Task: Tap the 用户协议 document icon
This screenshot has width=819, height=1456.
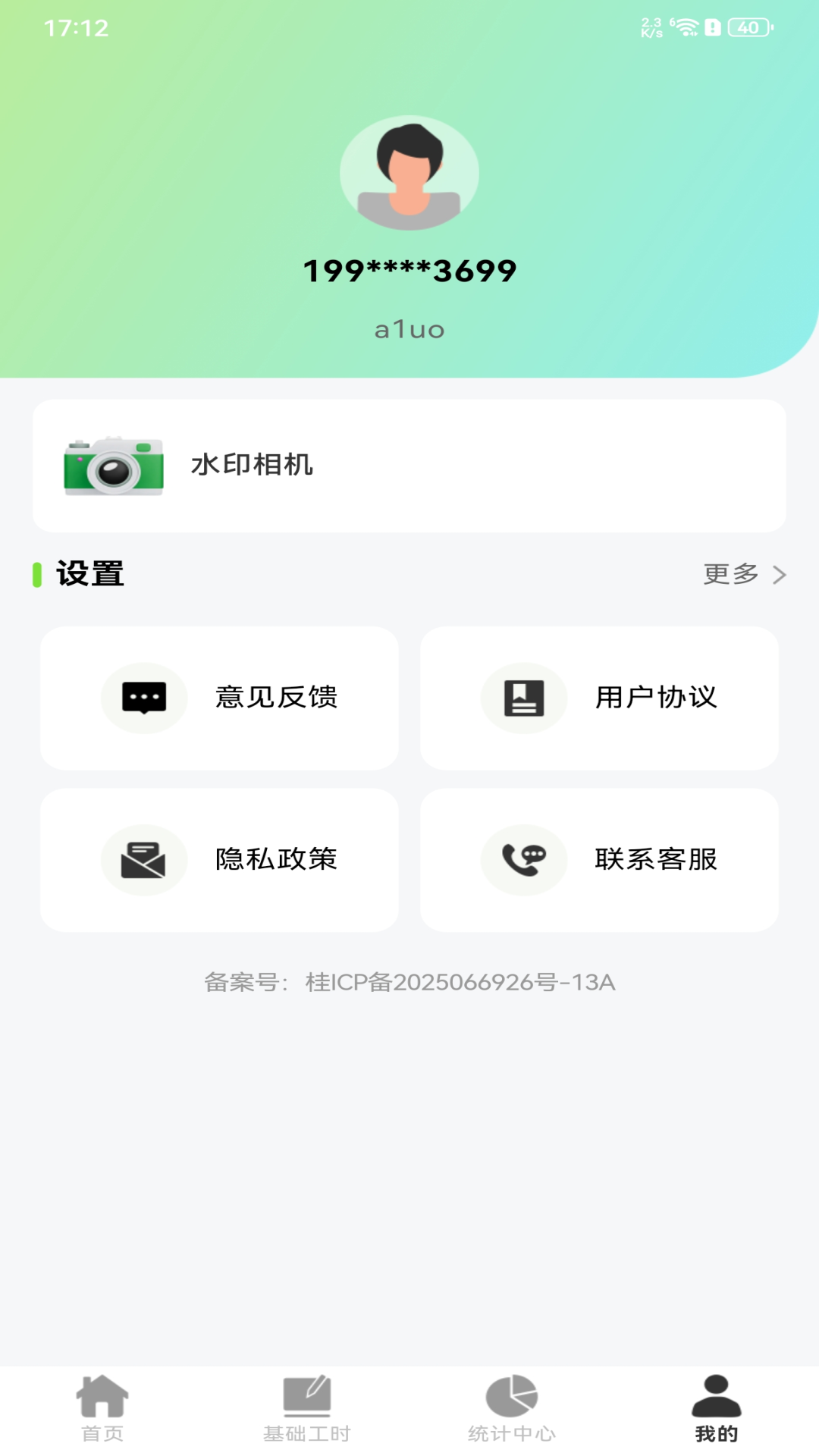Action: (523, 698)
